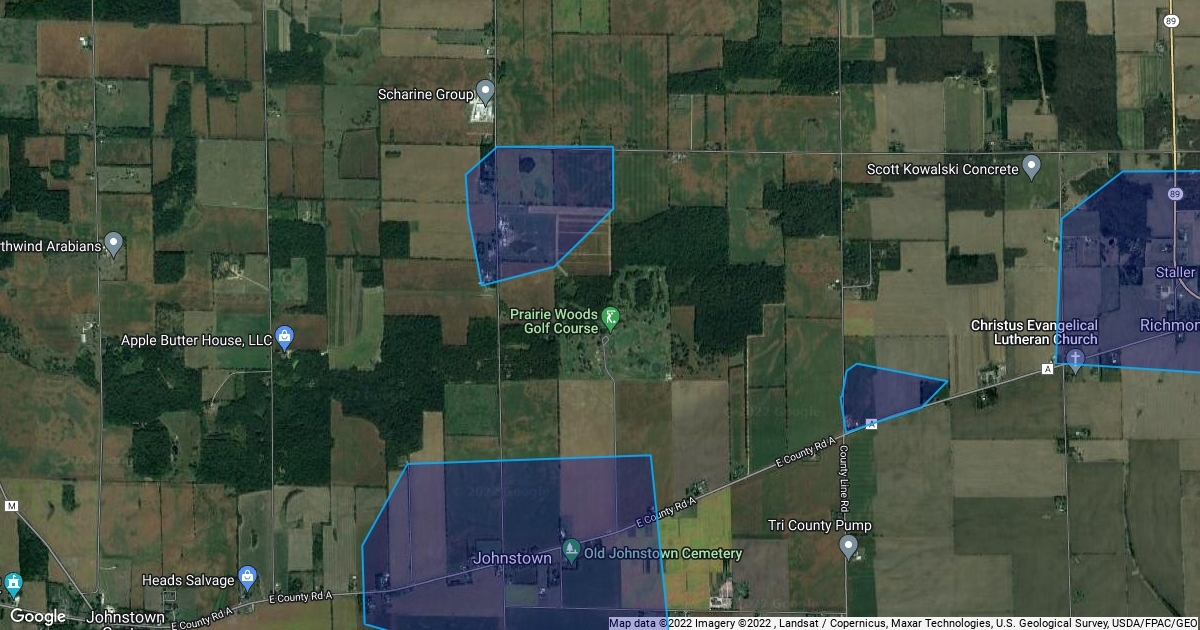Image resolution: width=1200 pixels, height=630 pixels.
Task: Open the Arabians stable pin
Action: coord(113,243)
